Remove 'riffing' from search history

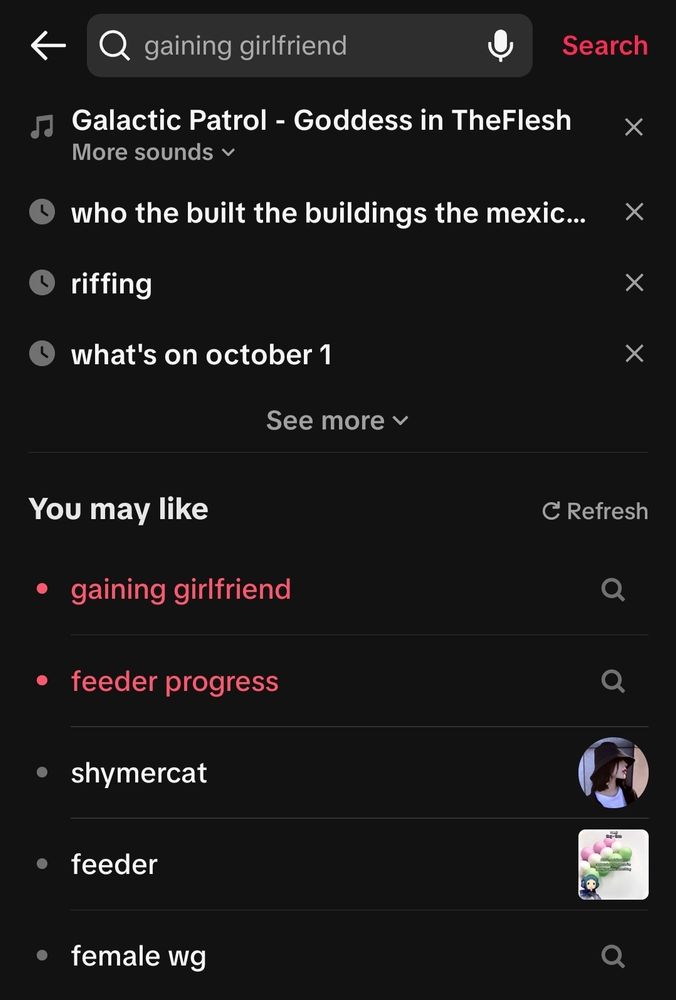[633, 283]
